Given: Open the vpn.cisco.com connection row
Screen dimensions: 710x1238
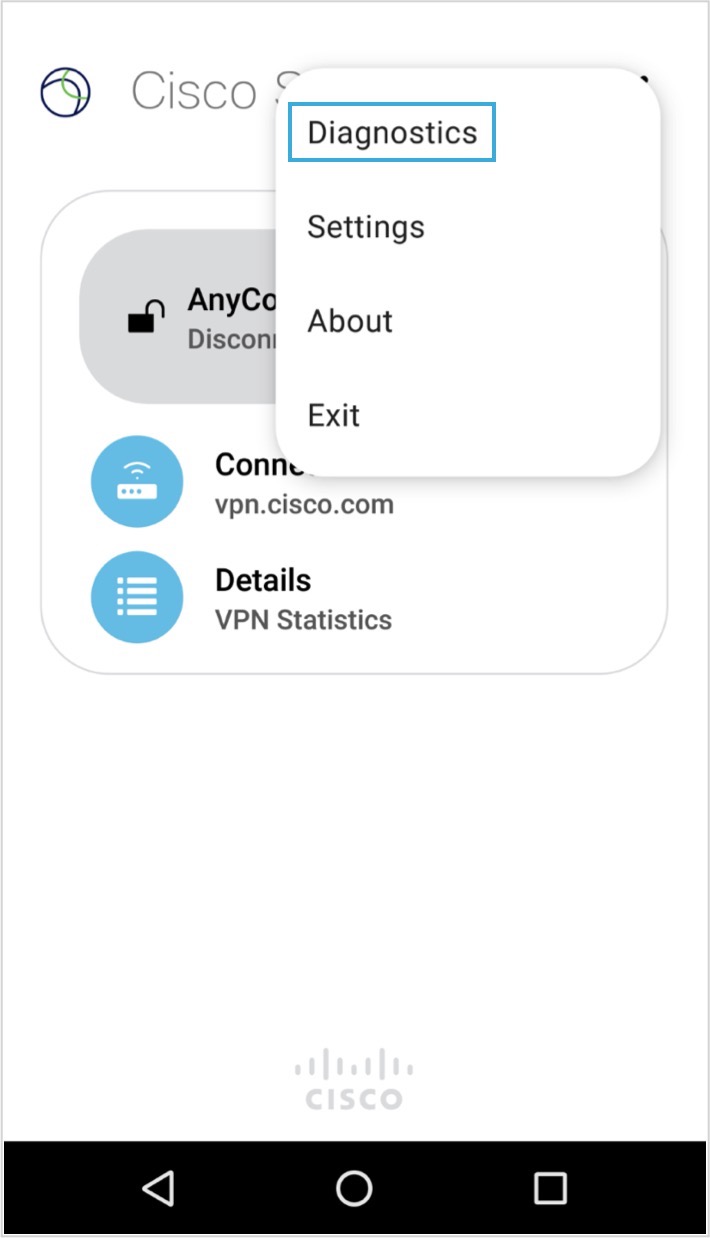Looking at the screenshot, I should [x=354, y=483].
